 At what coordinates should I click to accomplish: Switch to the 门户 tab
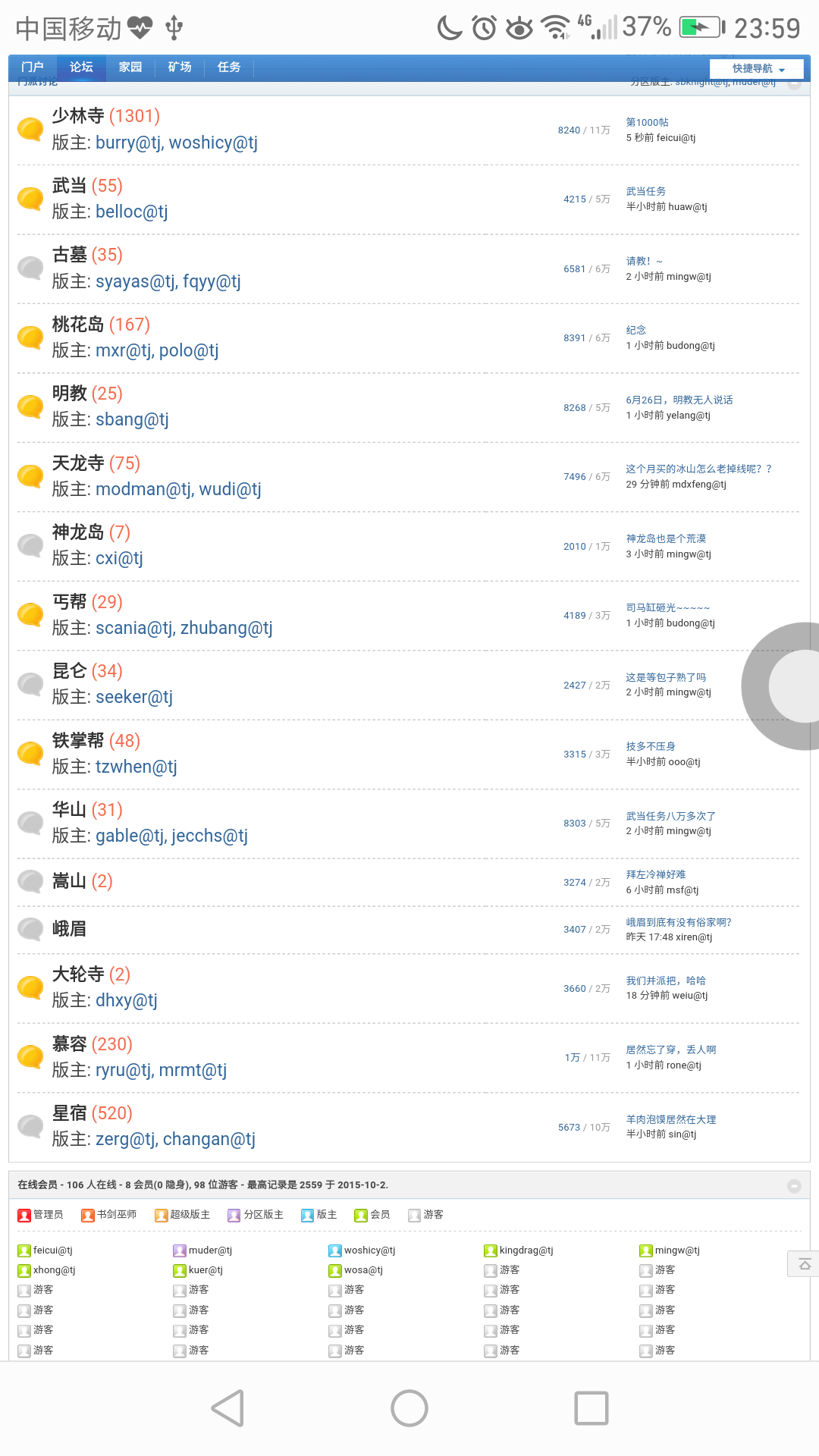33,67
